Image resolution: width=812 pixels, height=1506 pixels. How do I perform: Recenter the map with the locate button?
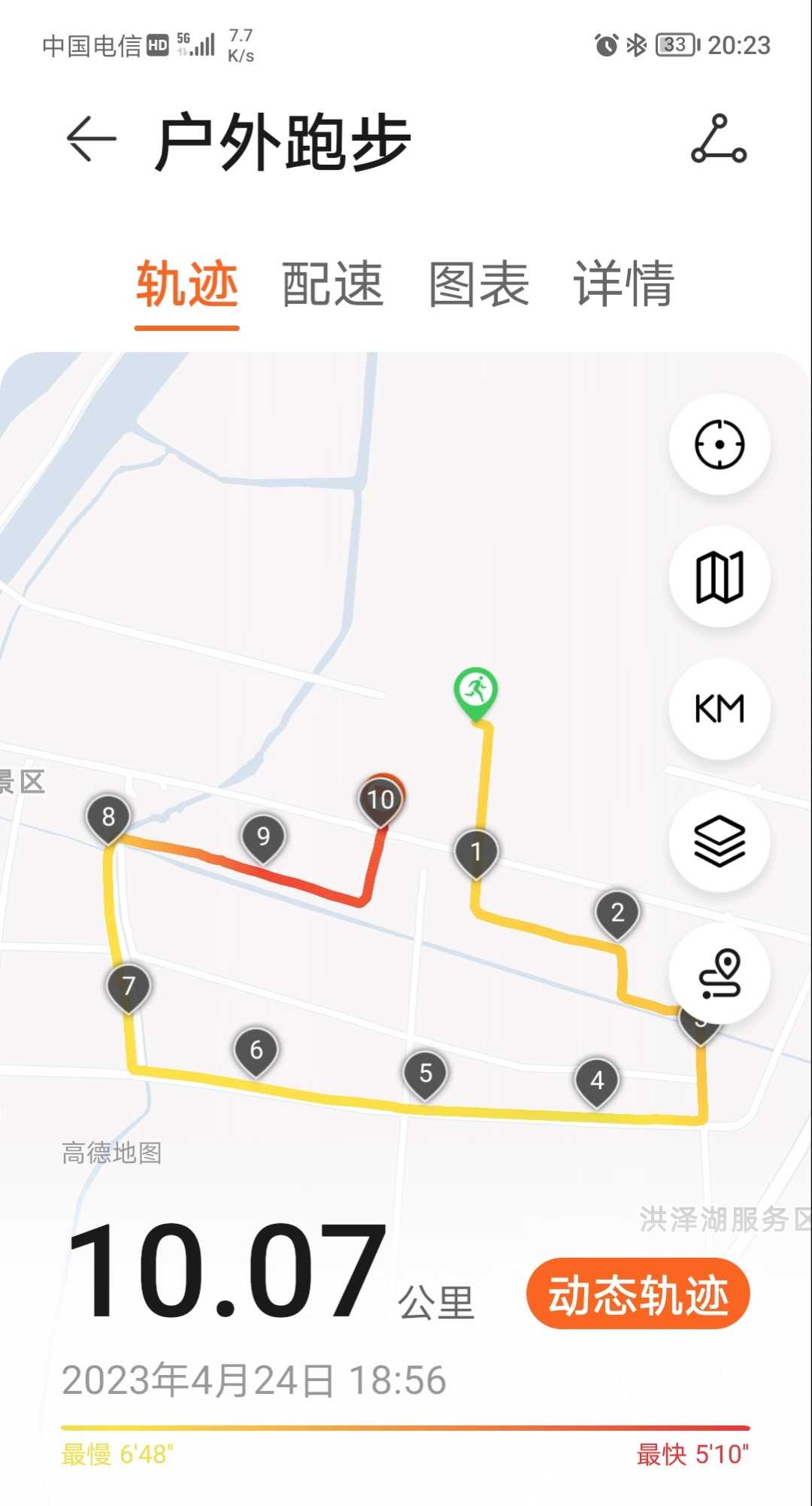720,444
